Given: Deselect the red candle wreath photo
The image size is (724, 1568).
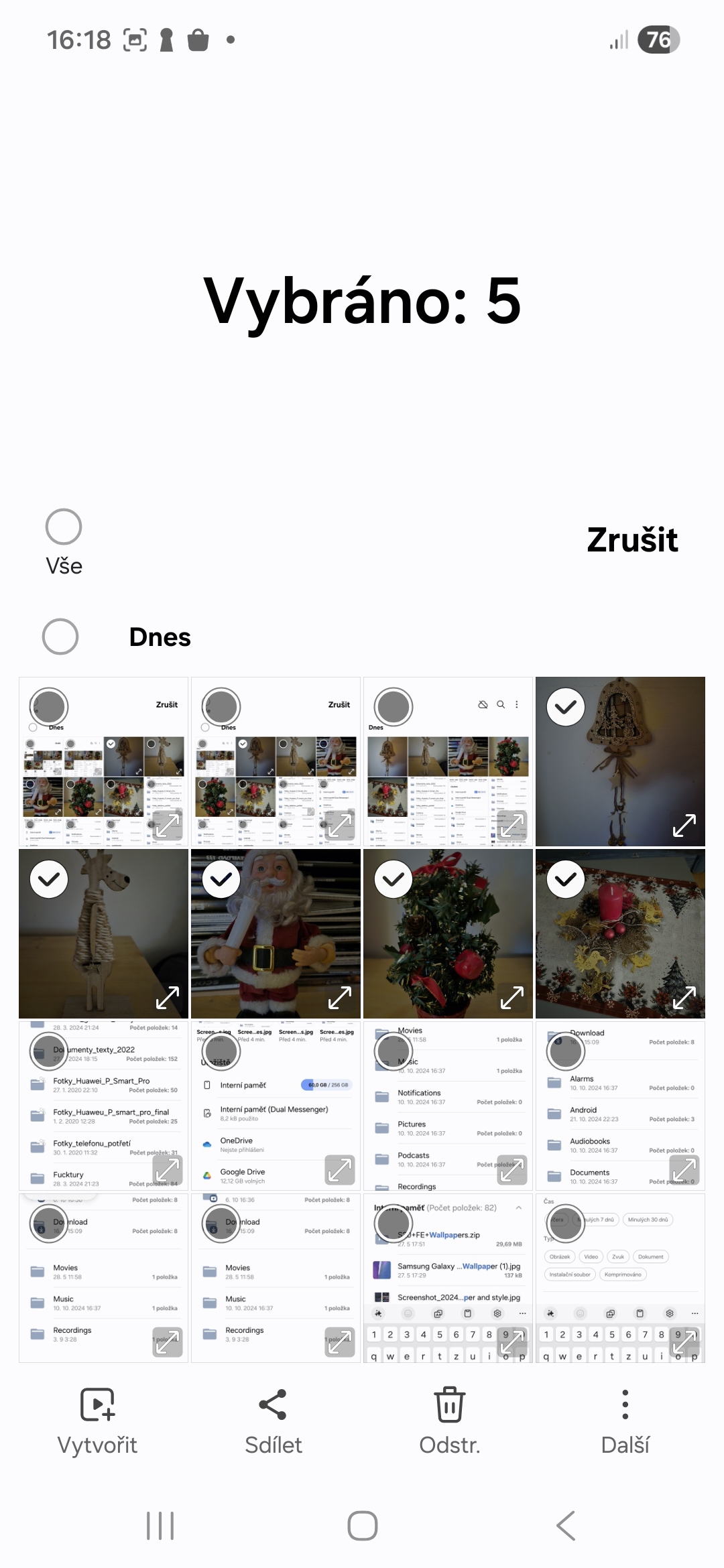Looking at the screenshot, I should pos(566,879).
